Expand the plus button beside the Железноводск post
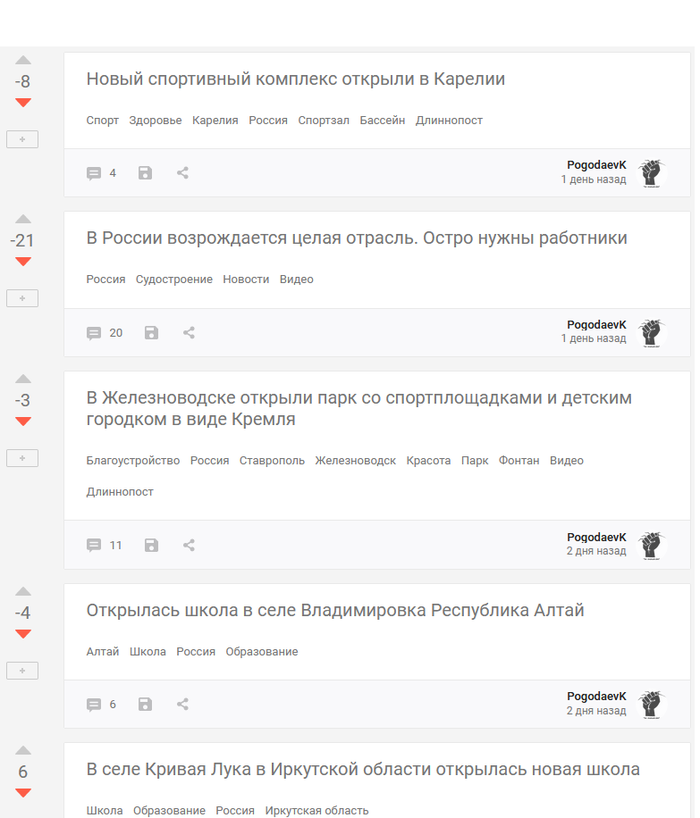The image size is (700, 818). 22,458
